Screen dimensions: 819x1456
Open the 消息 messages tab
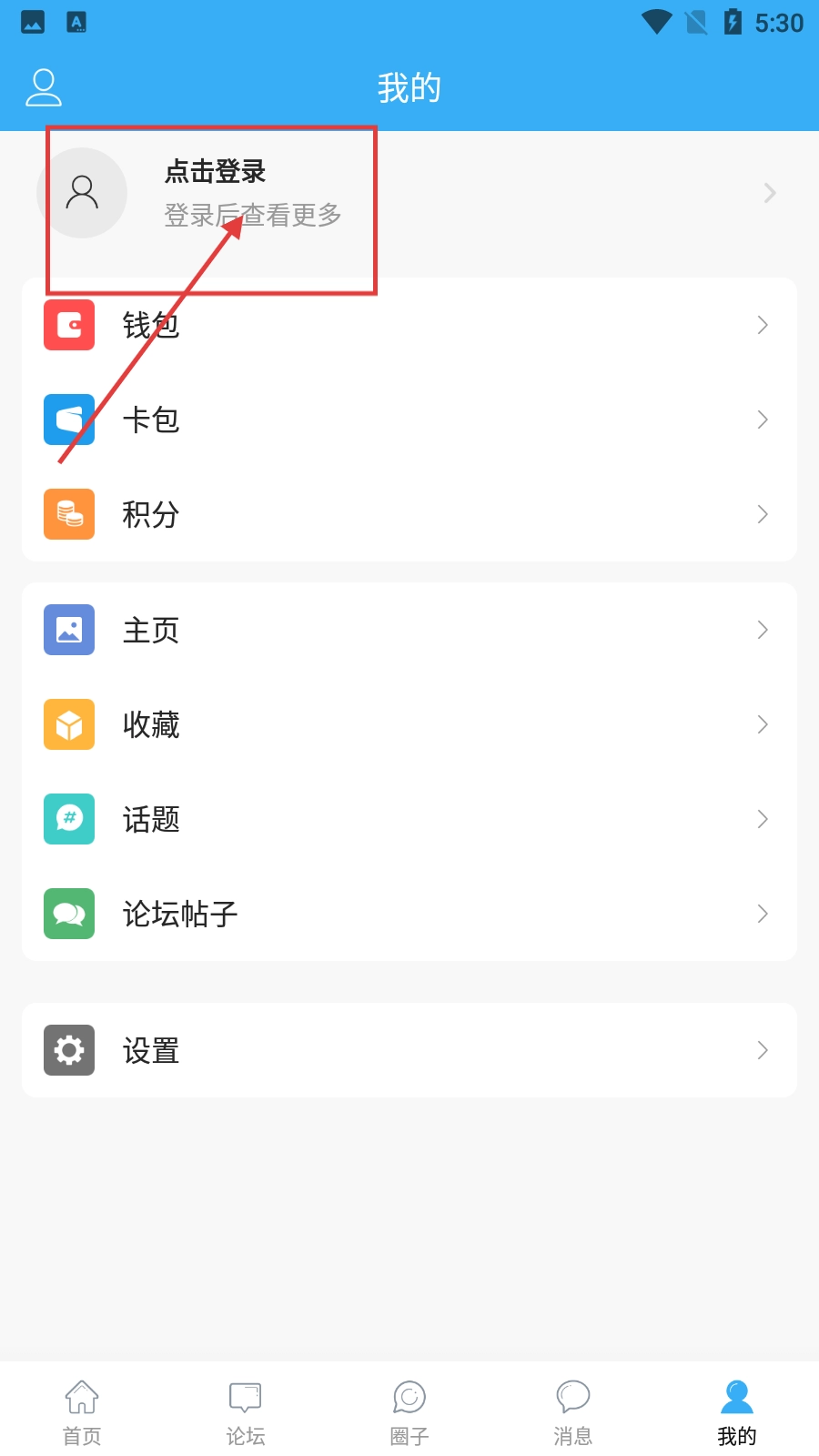click(573, 1411)
